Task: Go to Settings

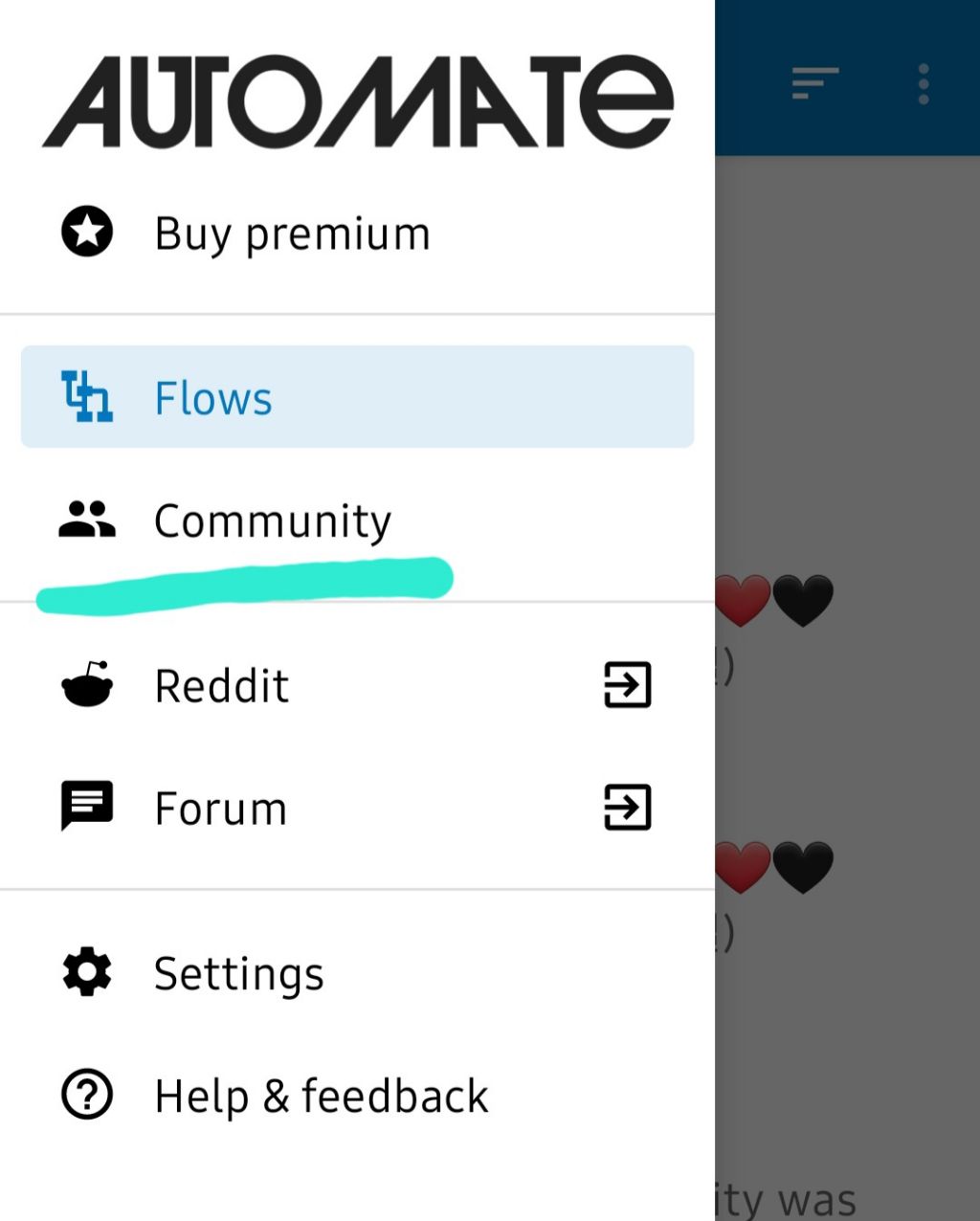Action: 239,973
